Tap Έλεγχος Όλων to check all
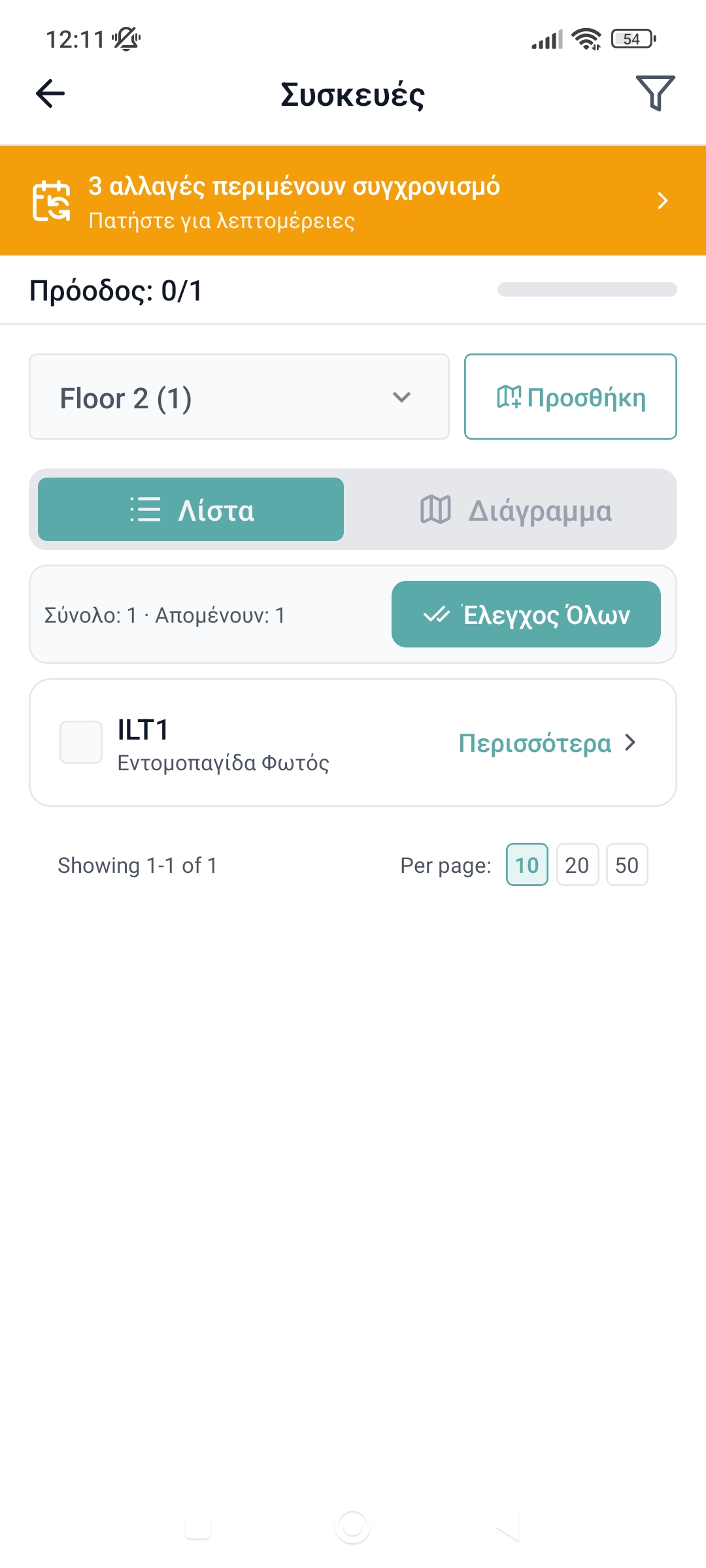Viewport: 706px width, 1568px height. (x=526, y=615)
